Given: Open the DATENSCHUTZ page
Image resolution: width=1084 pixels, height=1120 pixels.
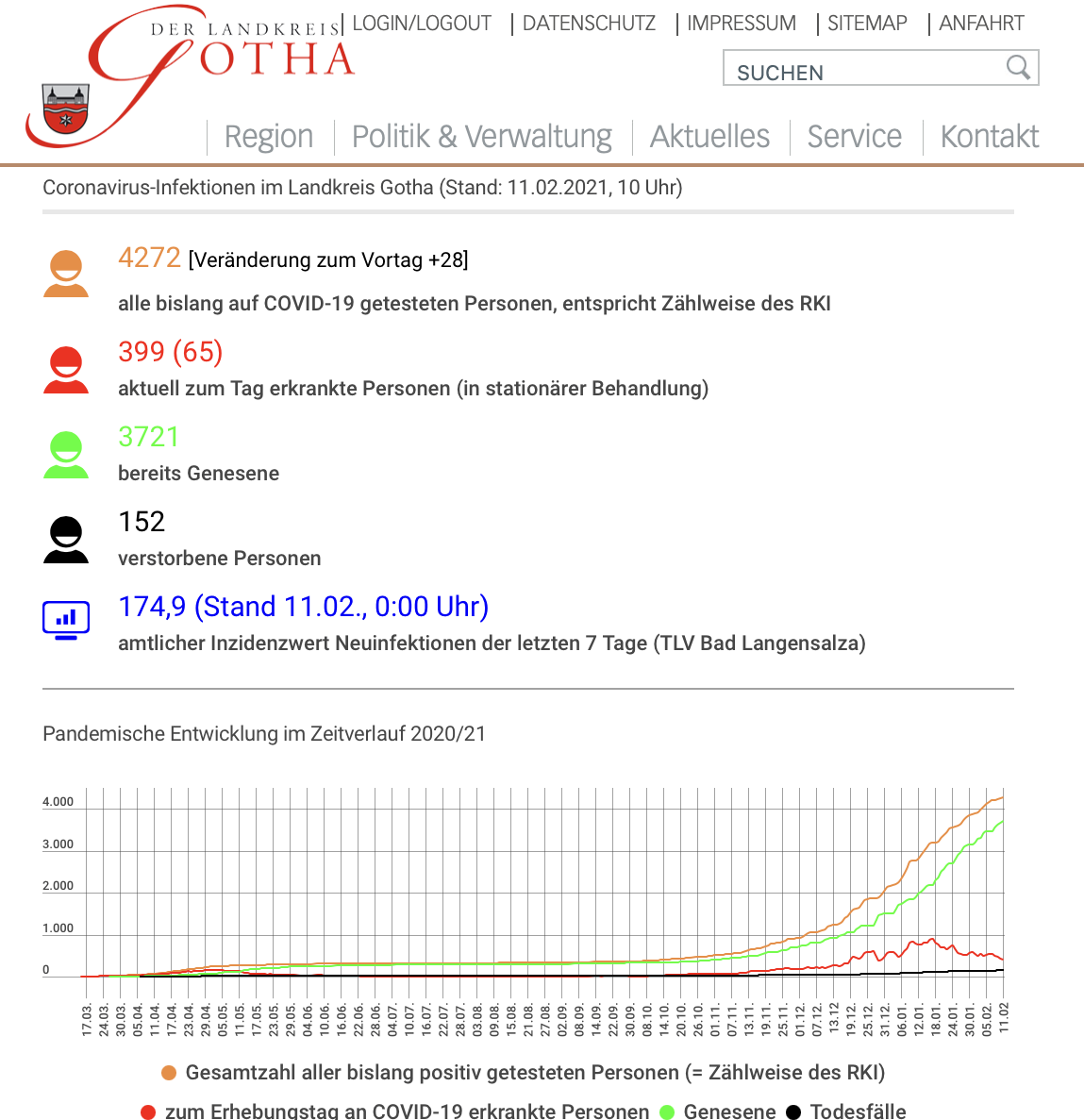Looking at the screenshot, I should (589, 24).
